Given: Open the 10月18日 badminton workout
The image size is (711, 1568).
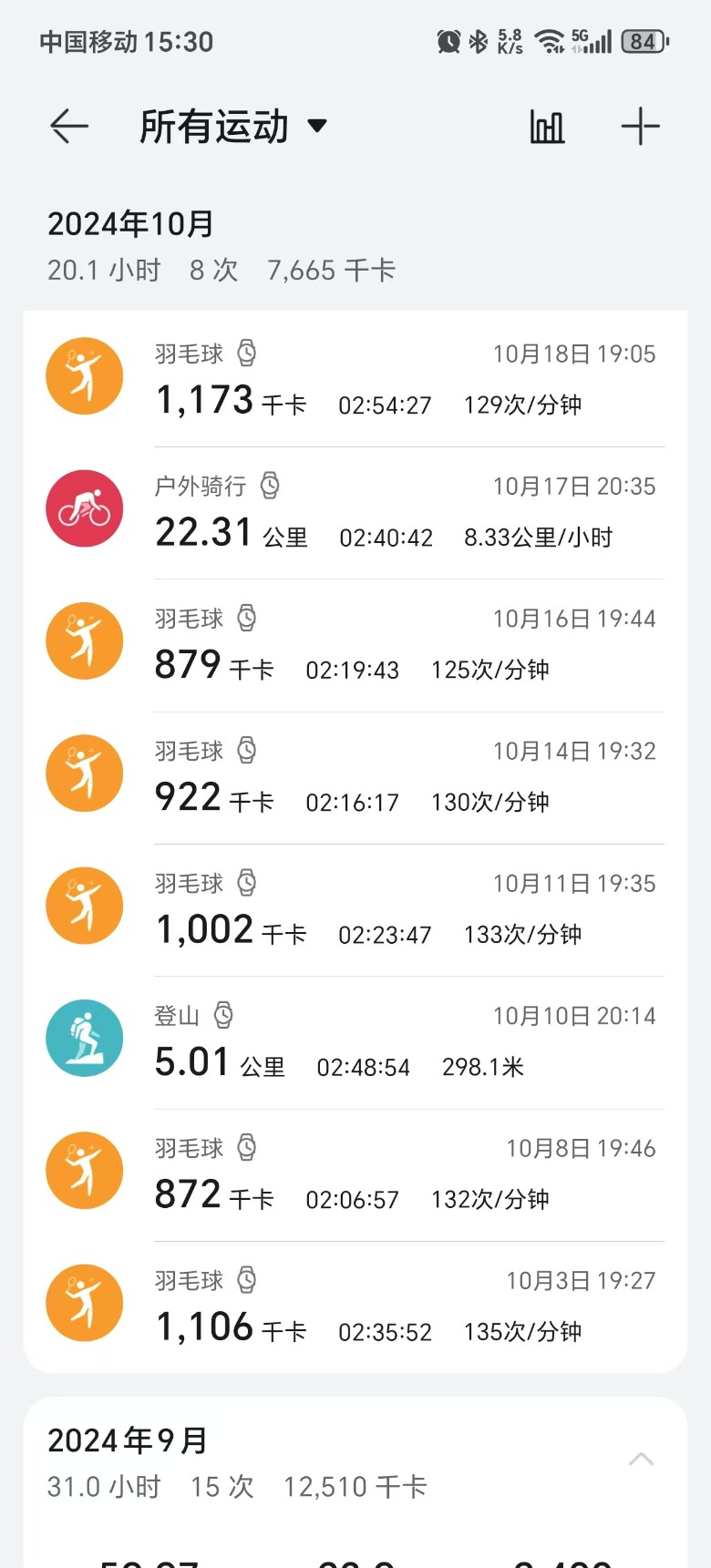Looking at the screenshot, I should tap(355, 378).
